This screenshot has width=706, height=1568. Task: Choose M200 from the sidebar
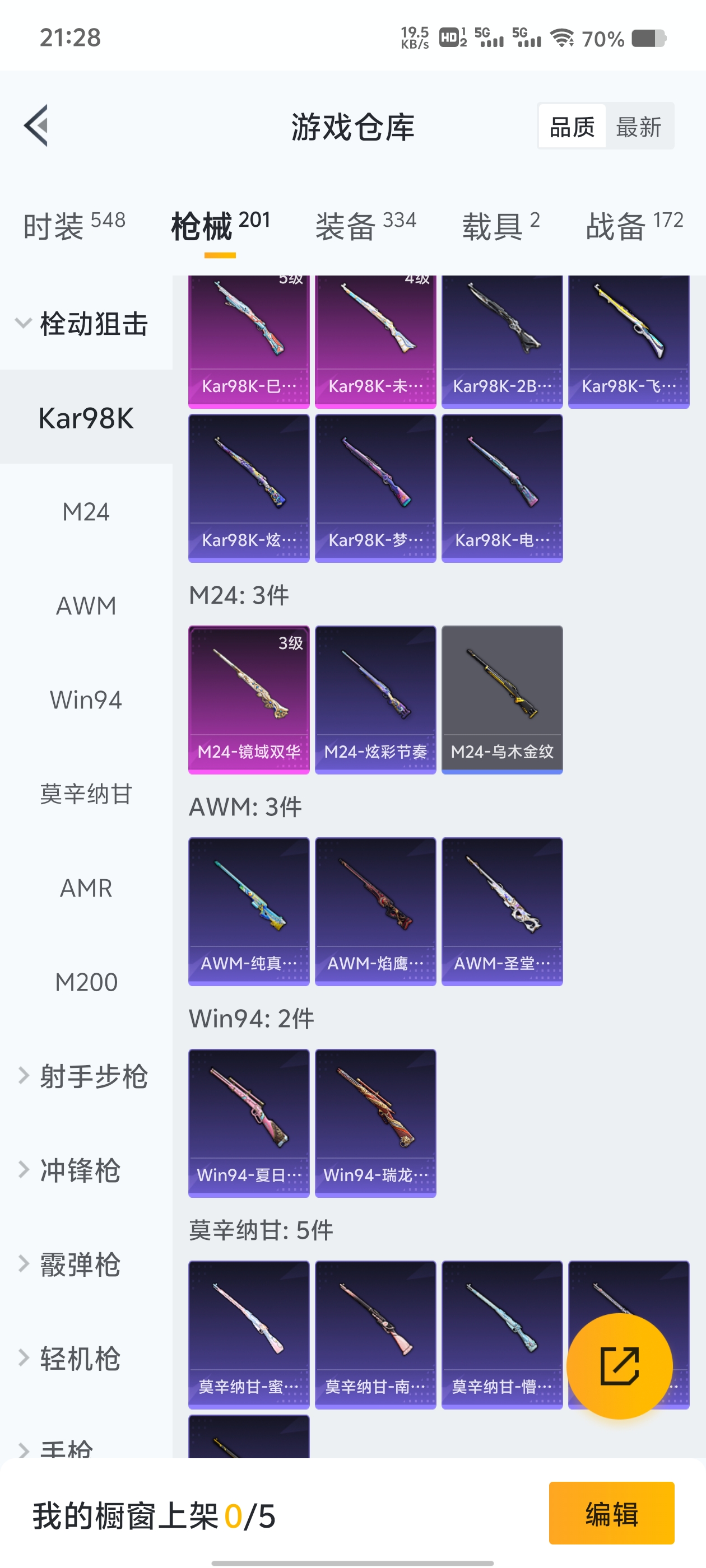tap(86, 982)
